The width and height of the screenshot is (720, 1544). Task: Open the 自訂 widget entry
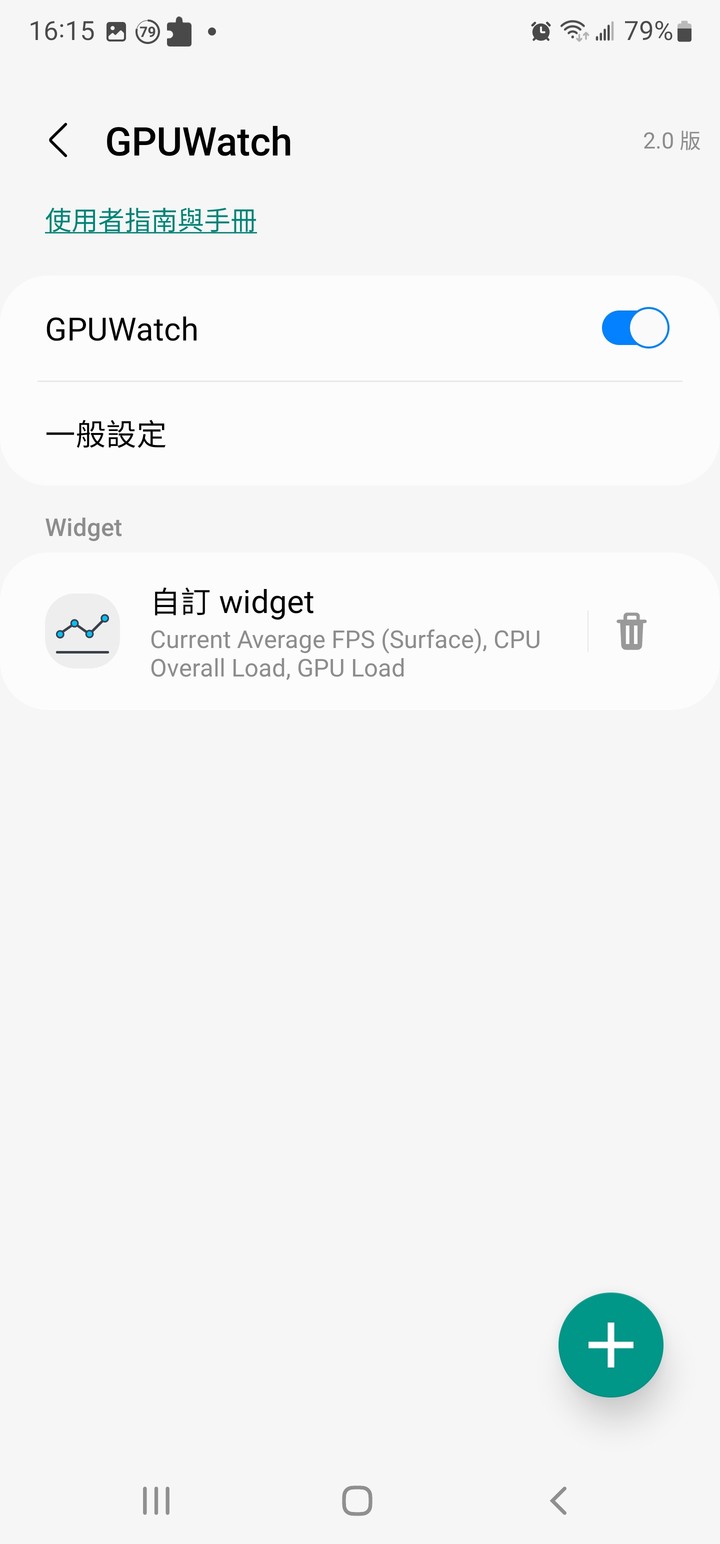pyautogui.click(x=295, y=632)
